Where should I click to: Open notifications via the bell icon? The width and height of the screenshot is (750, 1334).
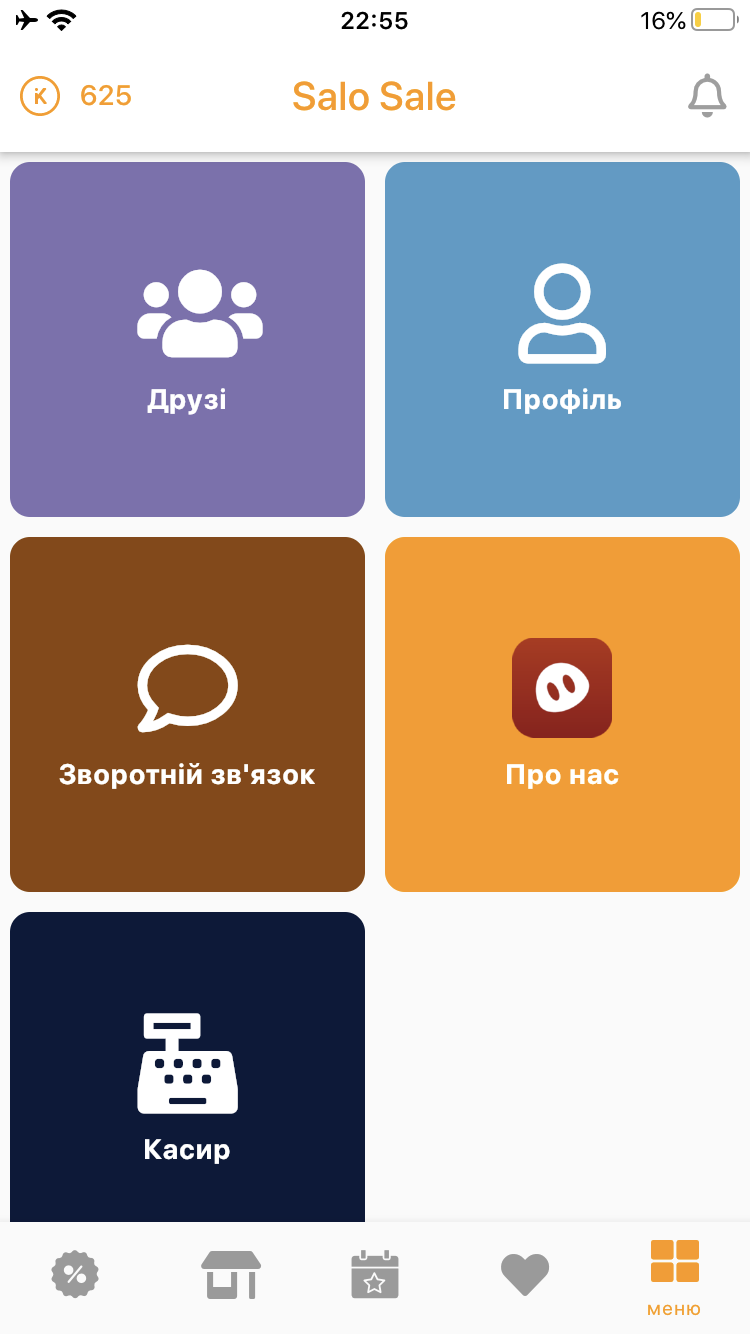(x=709, y=95)
